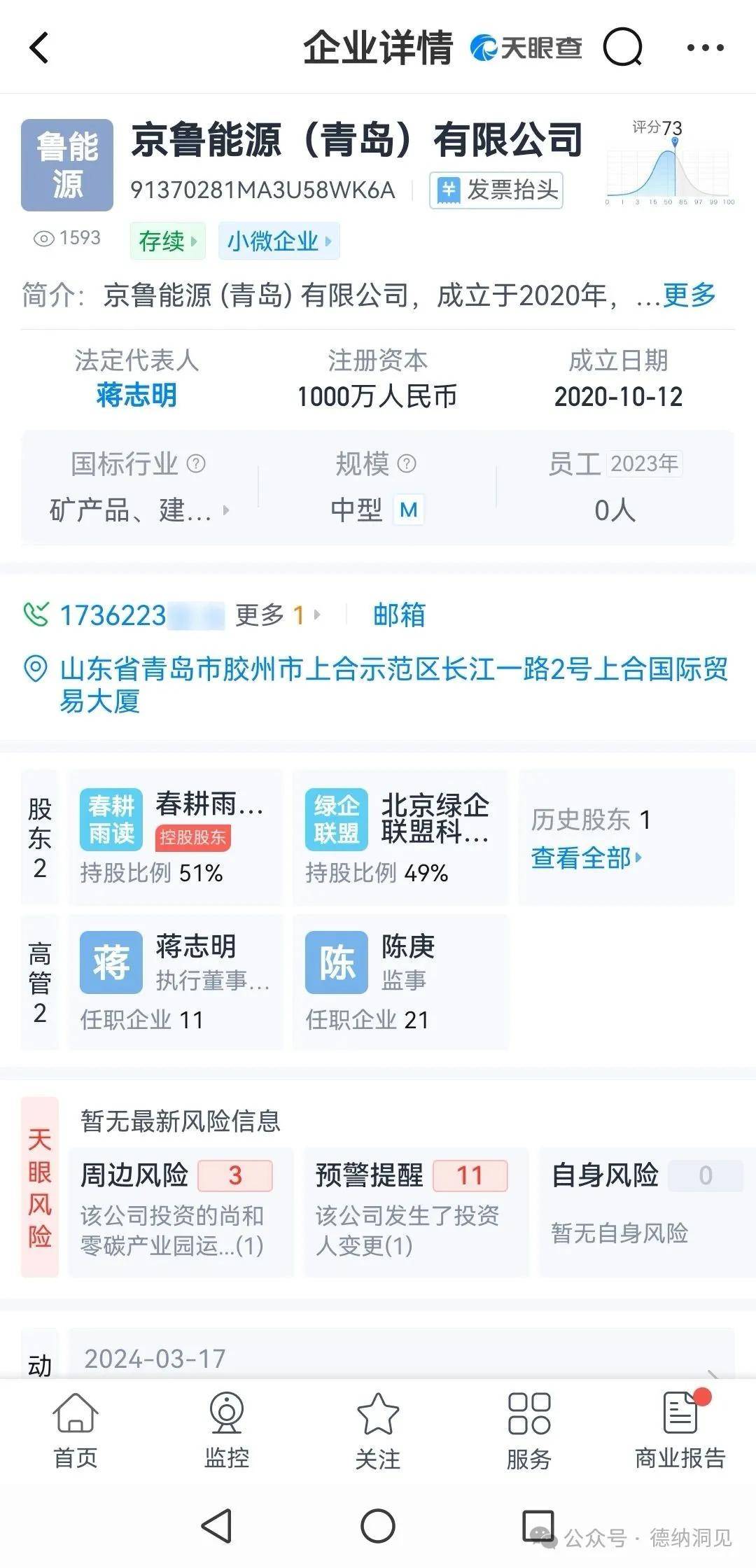Open executive 陈庚 监事 card

[400, 981]
